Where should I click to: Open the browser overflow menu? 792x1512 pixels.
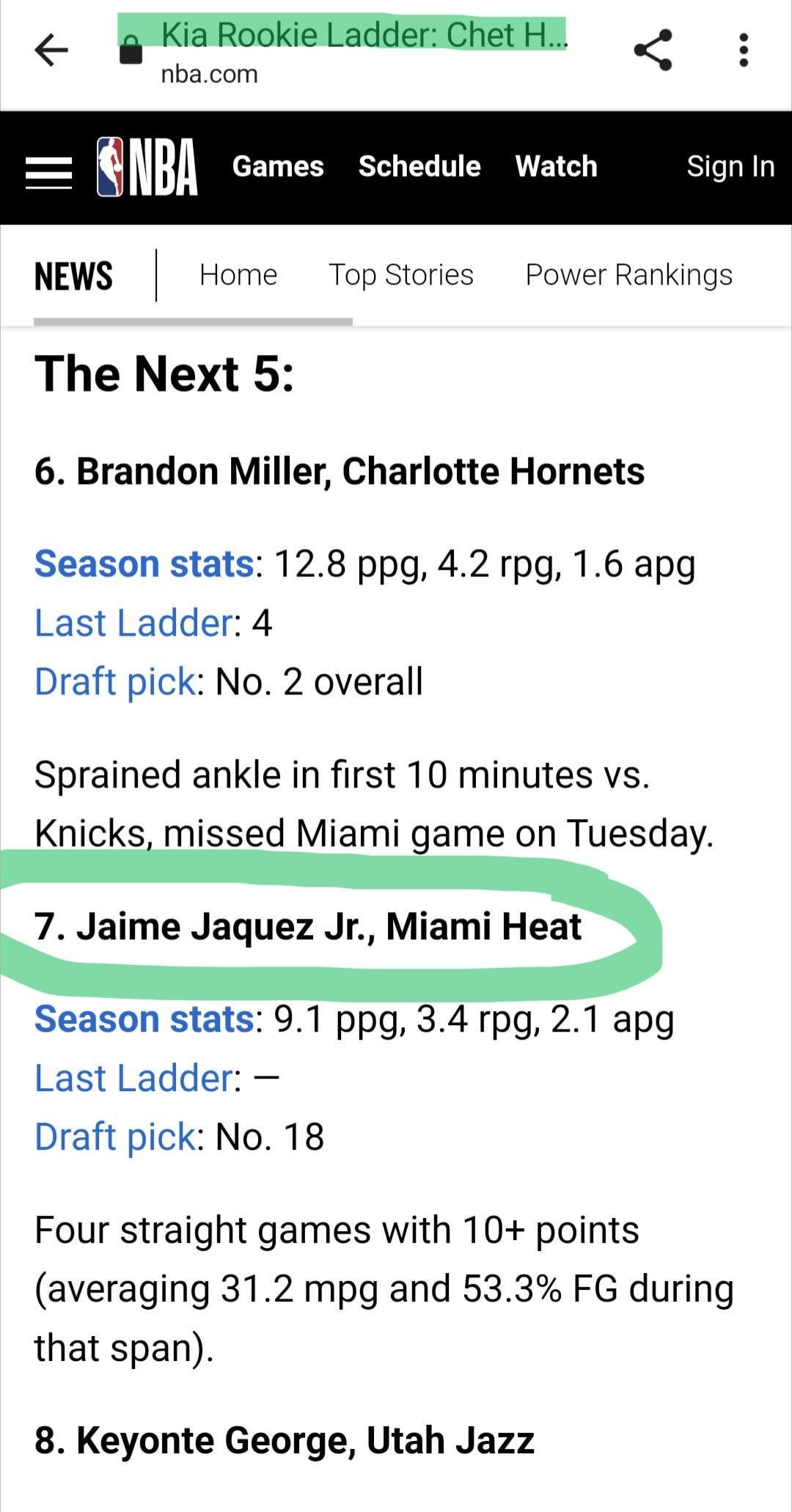tap(744, 50)
